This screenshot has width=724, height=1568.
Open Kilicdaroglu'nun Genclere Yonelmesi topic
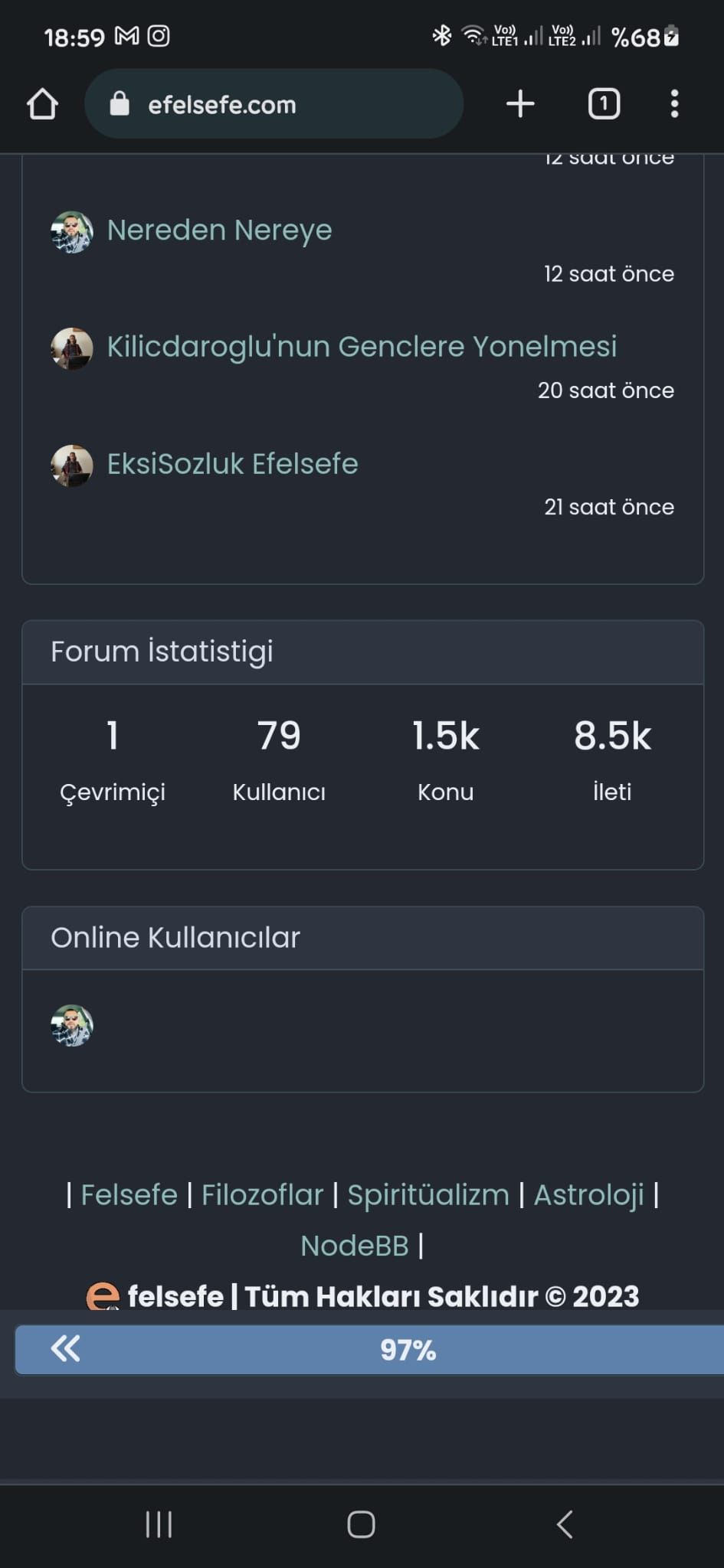click(362, 346)
